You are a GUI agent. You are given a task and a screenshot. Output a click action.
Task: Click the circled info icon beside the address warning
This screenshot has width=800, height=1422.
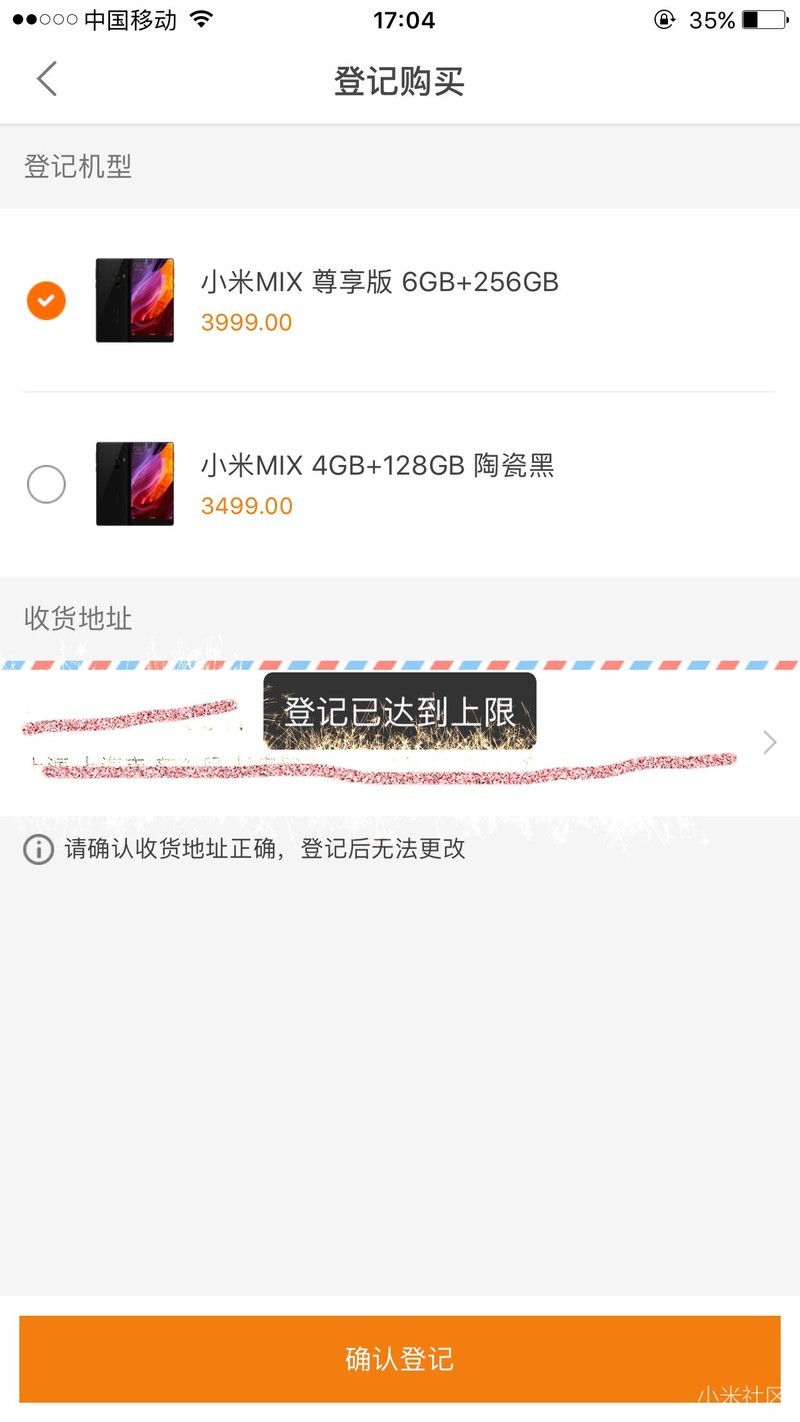tap(38, 849)
